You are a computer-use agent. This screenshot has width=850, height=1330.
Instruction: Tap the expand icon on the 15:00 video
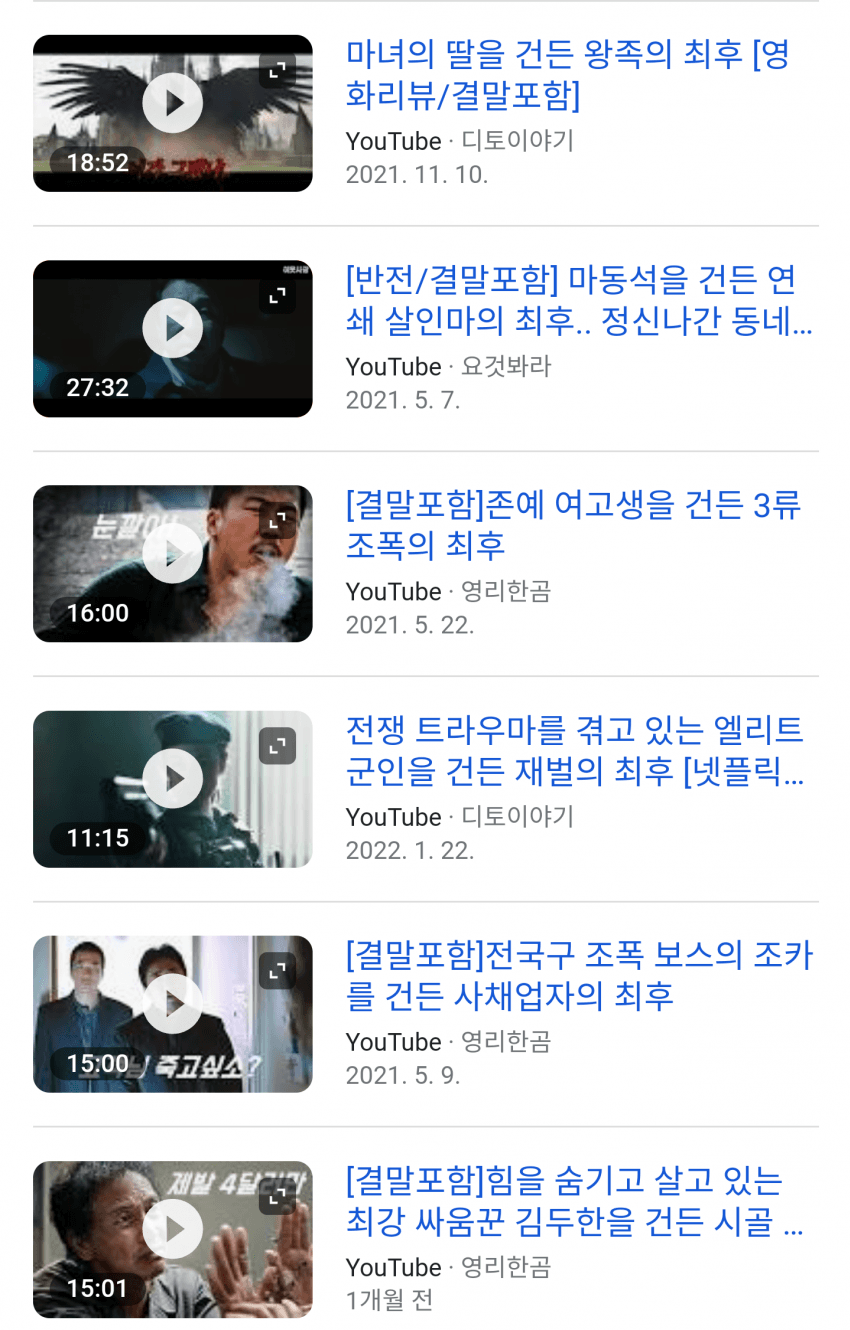[x=278, y=971]
